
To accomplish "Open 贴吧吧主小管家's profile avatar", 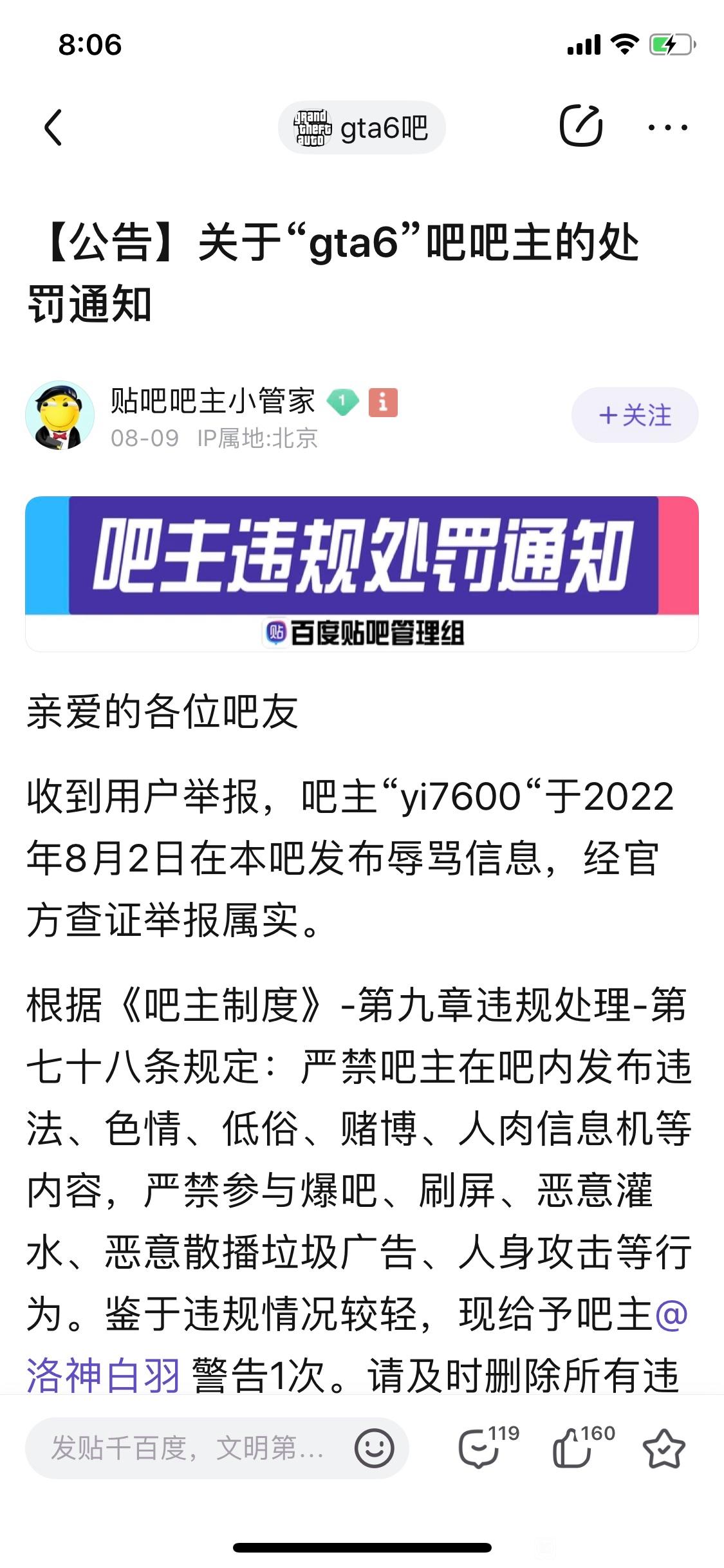I will point(59,415).
